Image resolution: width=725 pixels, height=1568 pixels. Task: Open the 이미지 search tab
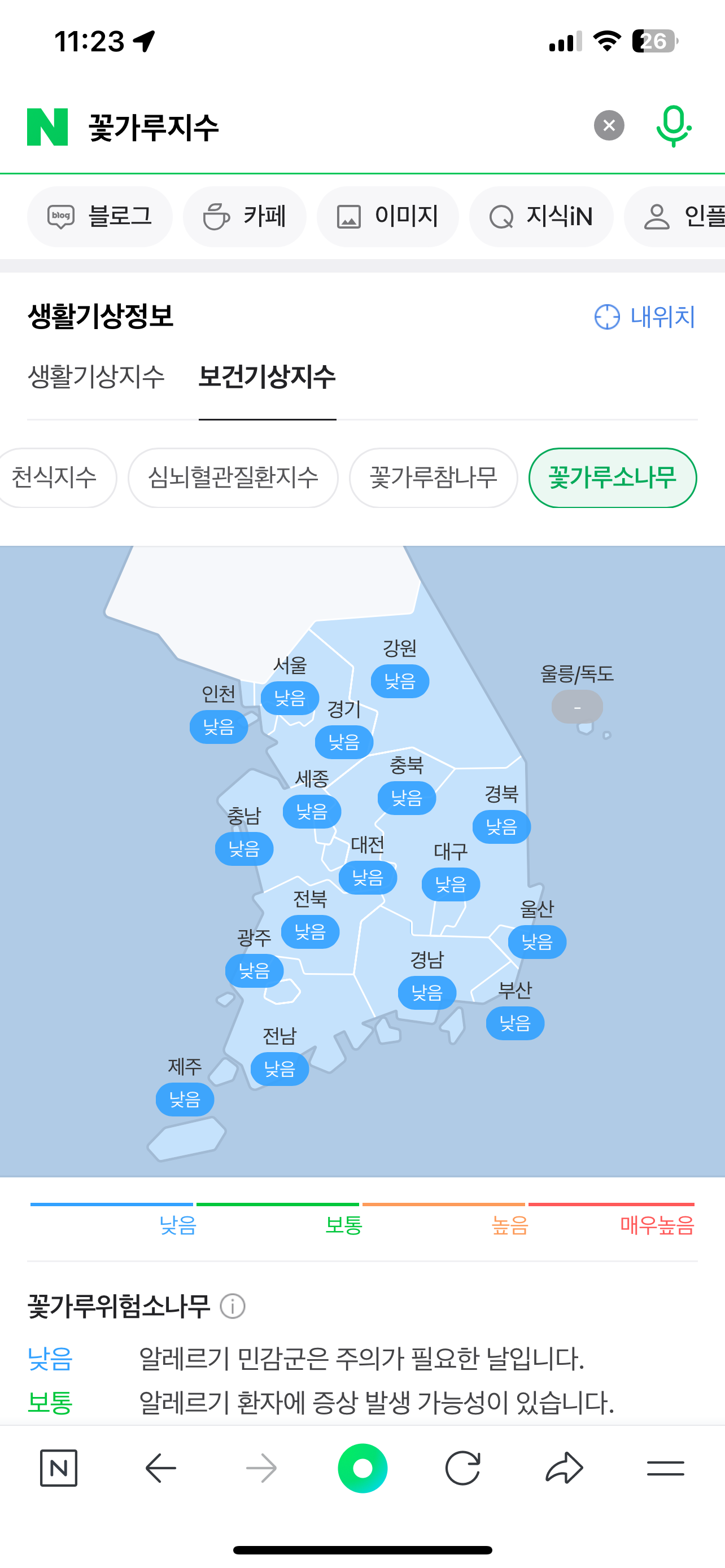(387, 216)
